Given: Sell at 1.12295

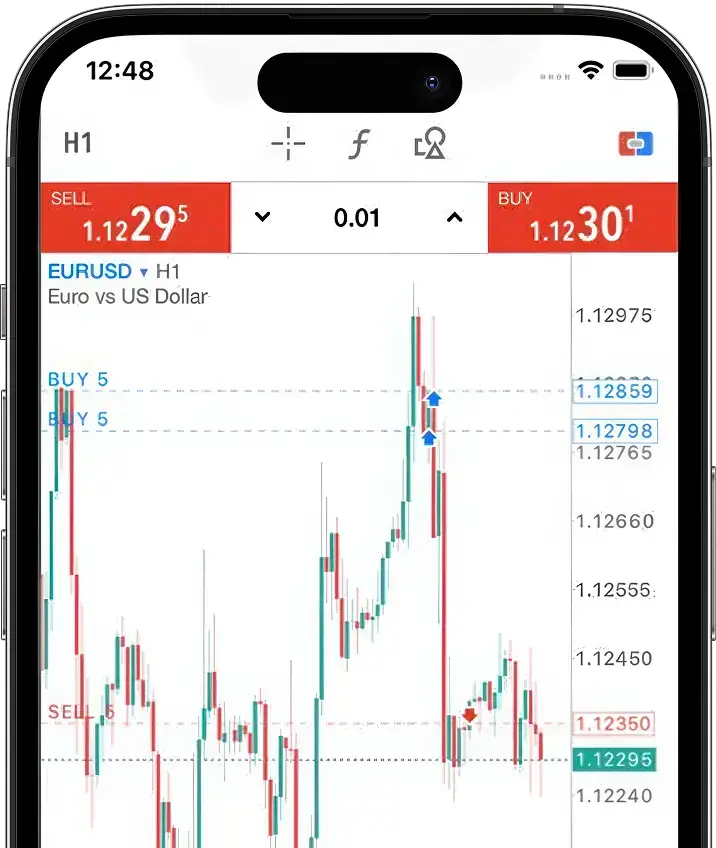Looking at the screenshot, I should 135,218.
